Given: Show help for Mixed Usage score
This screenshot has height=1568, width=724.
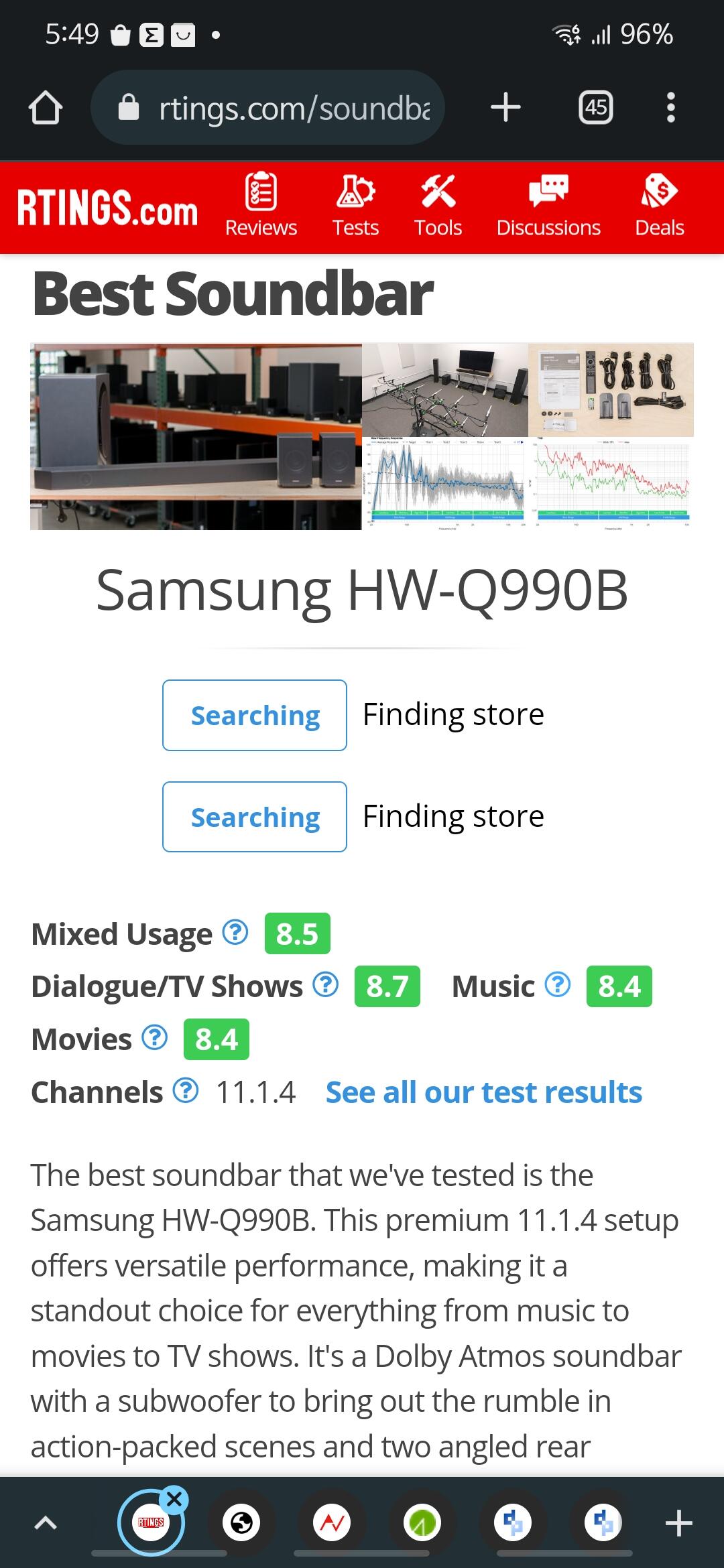Looking at the screenshot, I should (235, 931).
